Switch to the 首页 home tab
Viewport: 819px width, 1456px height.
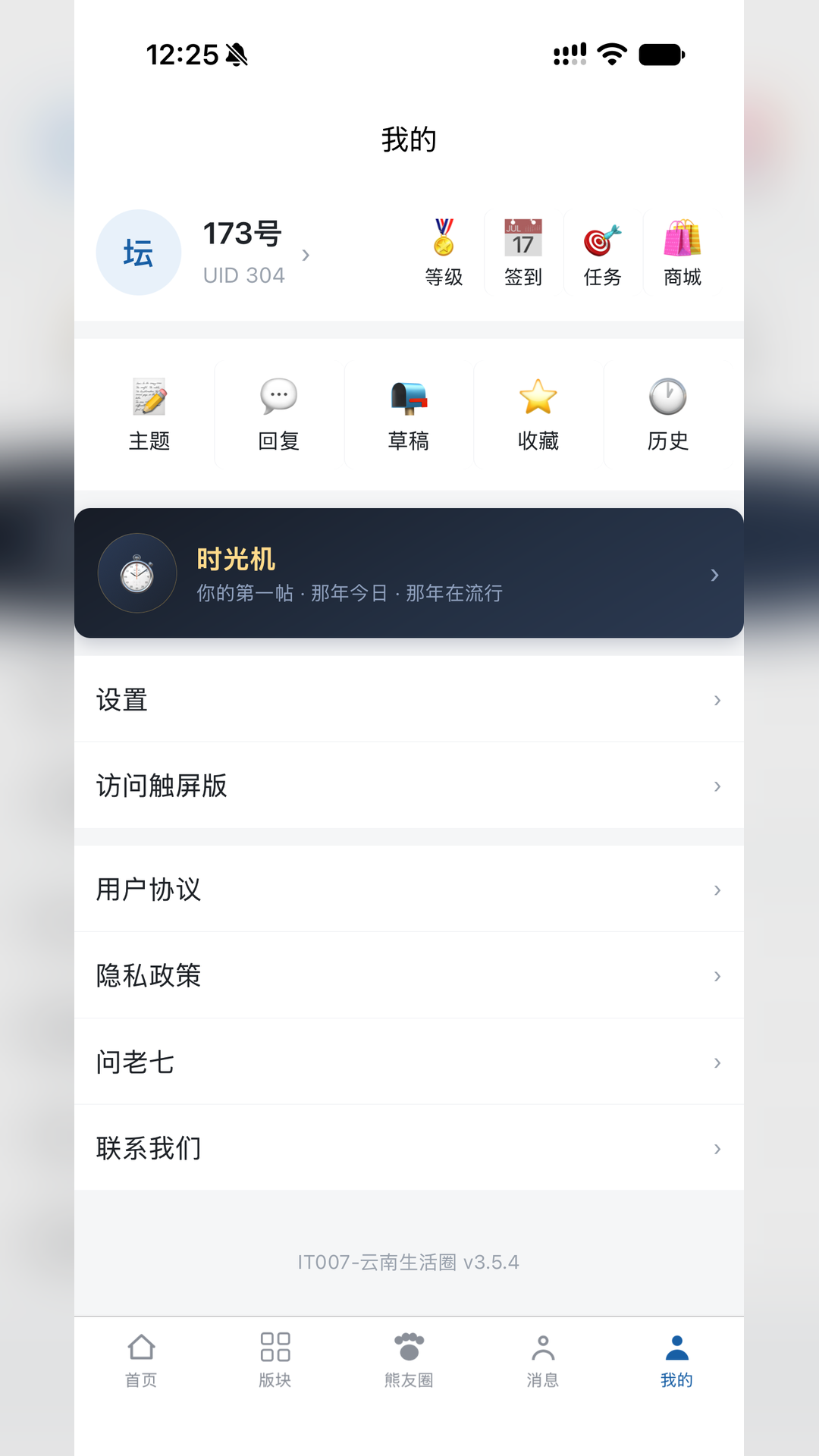click(141, 1361)
